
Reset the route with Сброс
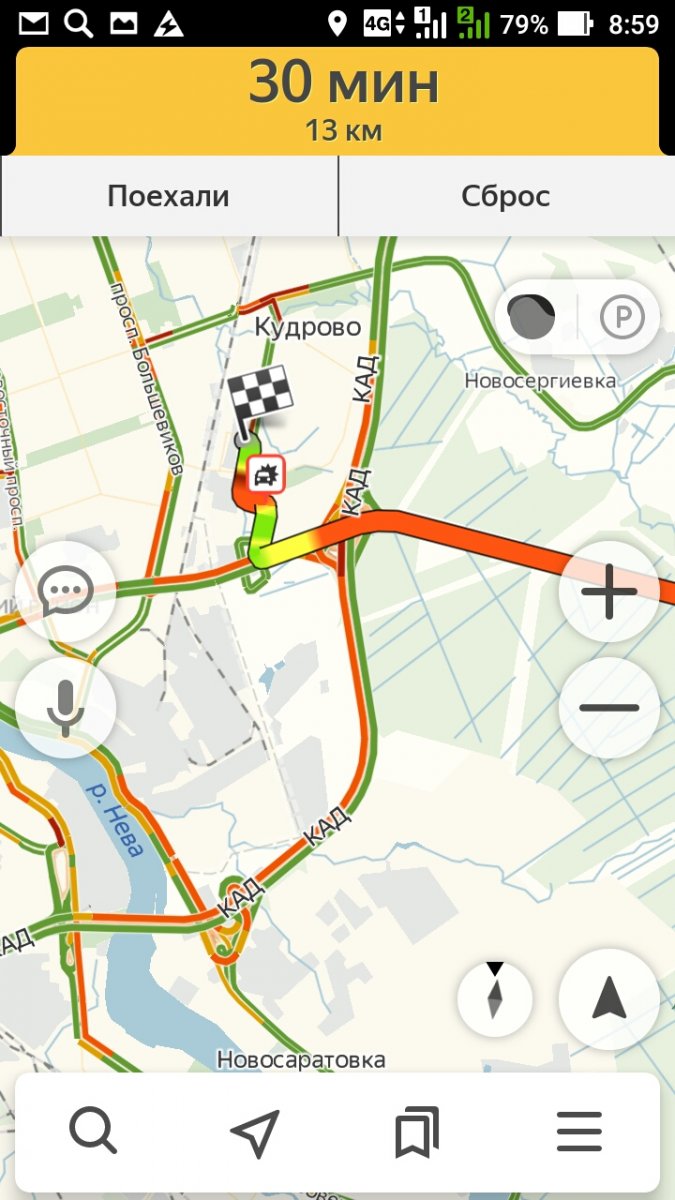pos(506,196)
